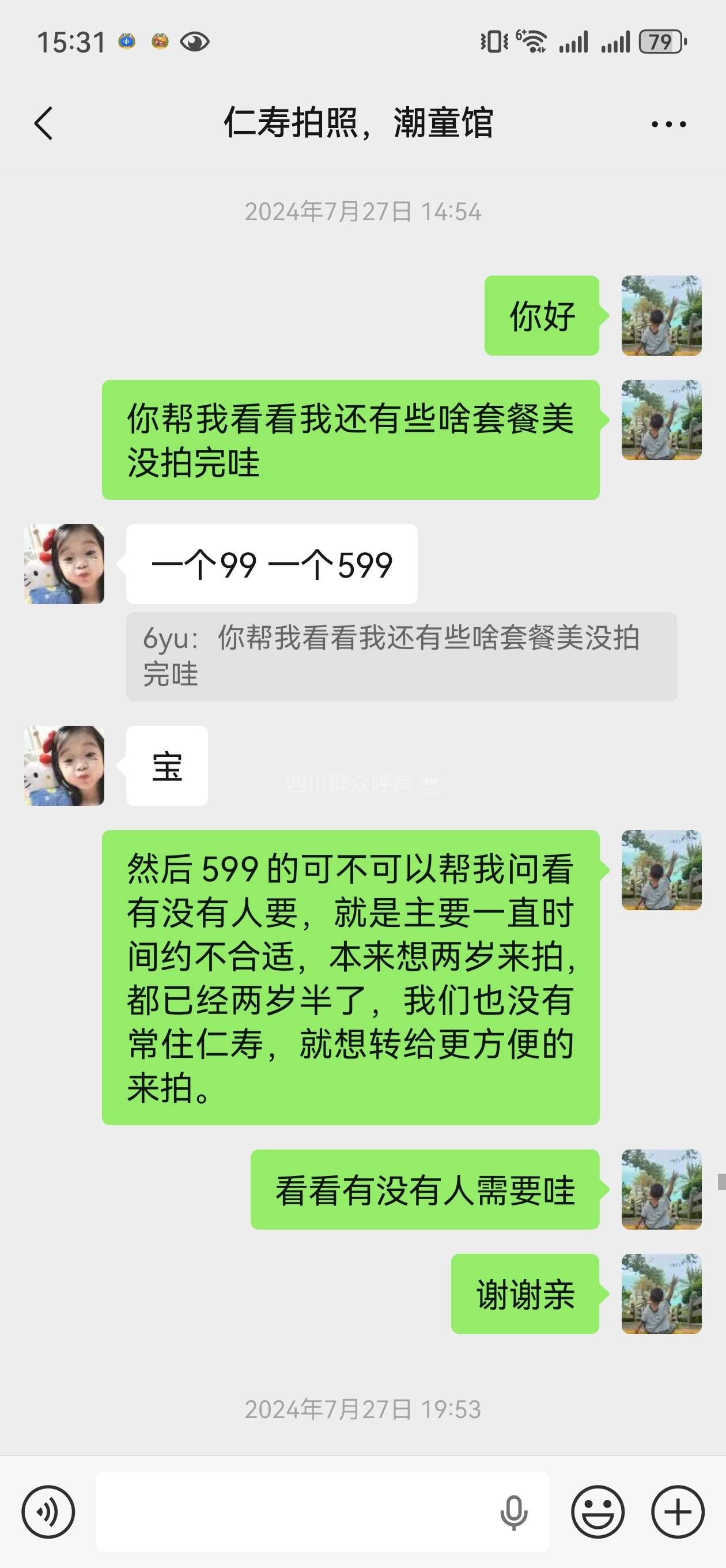Open the emoji sticker panel
Image resolution: width=726 pixels, height=1568 pixels.
[x=597, y=1512]
